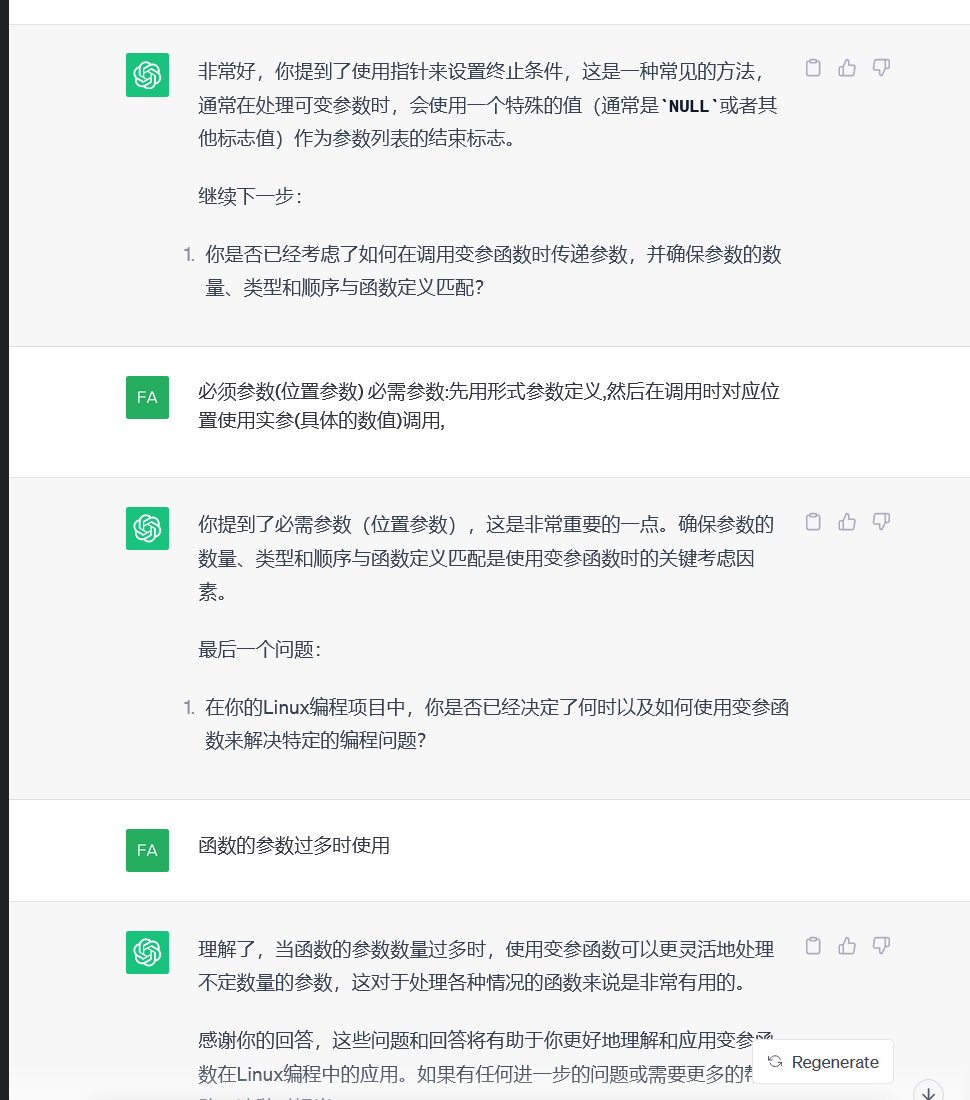Image resolution: width=970 pixels, height=1100 pixels.
Task: Thumbs down the reply starting with 理解了
Action: pyautogui.click(x=881, y=946)
